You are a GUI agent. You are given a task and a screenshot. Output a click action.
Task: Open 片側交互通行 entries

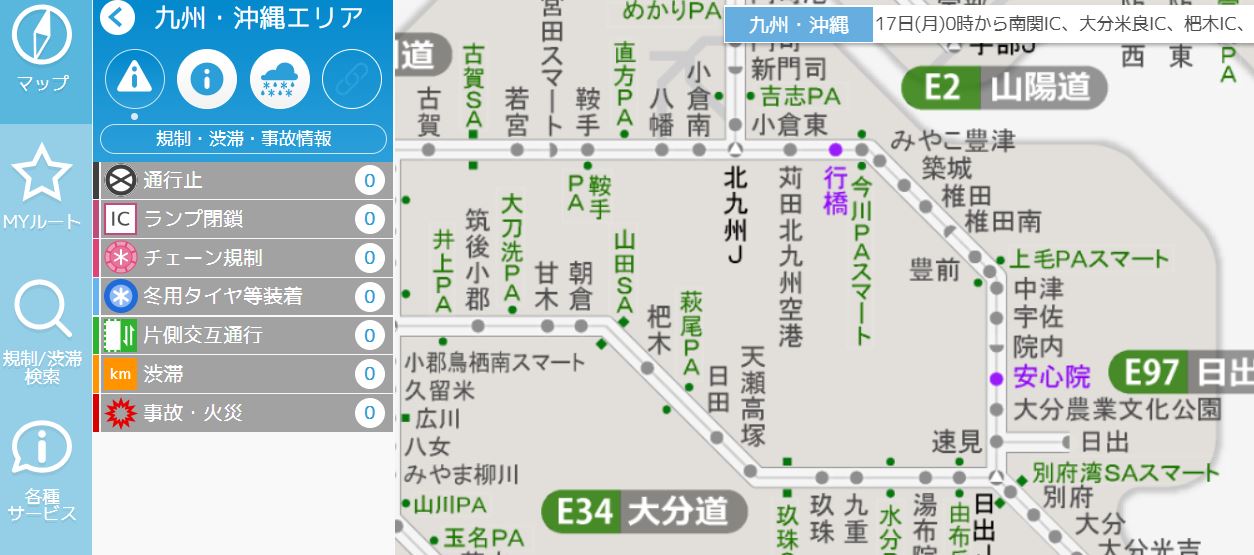(242, 335)
